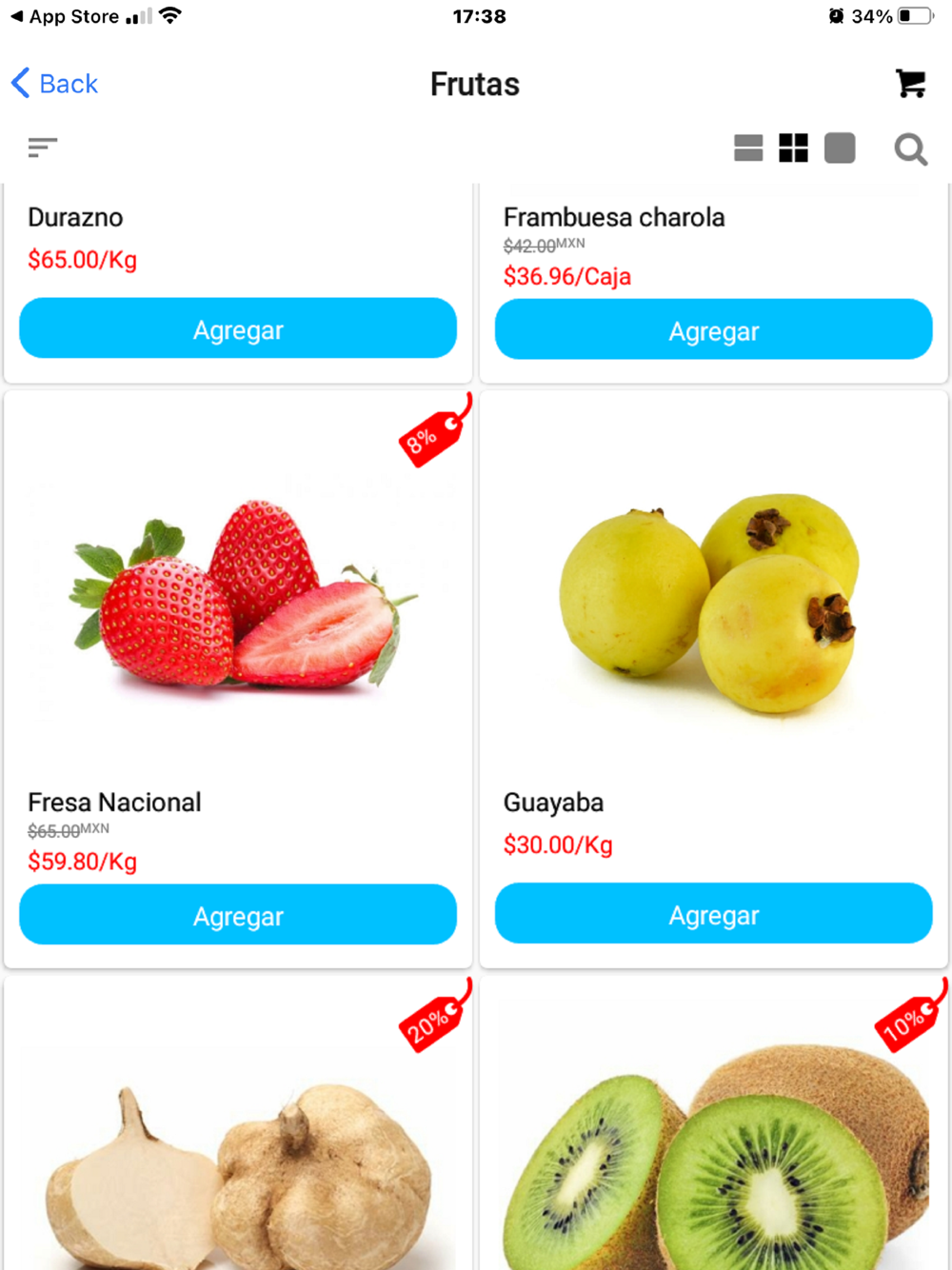Return to App Store via status bar
The image size is (952, 1270).
coord(65,16)
